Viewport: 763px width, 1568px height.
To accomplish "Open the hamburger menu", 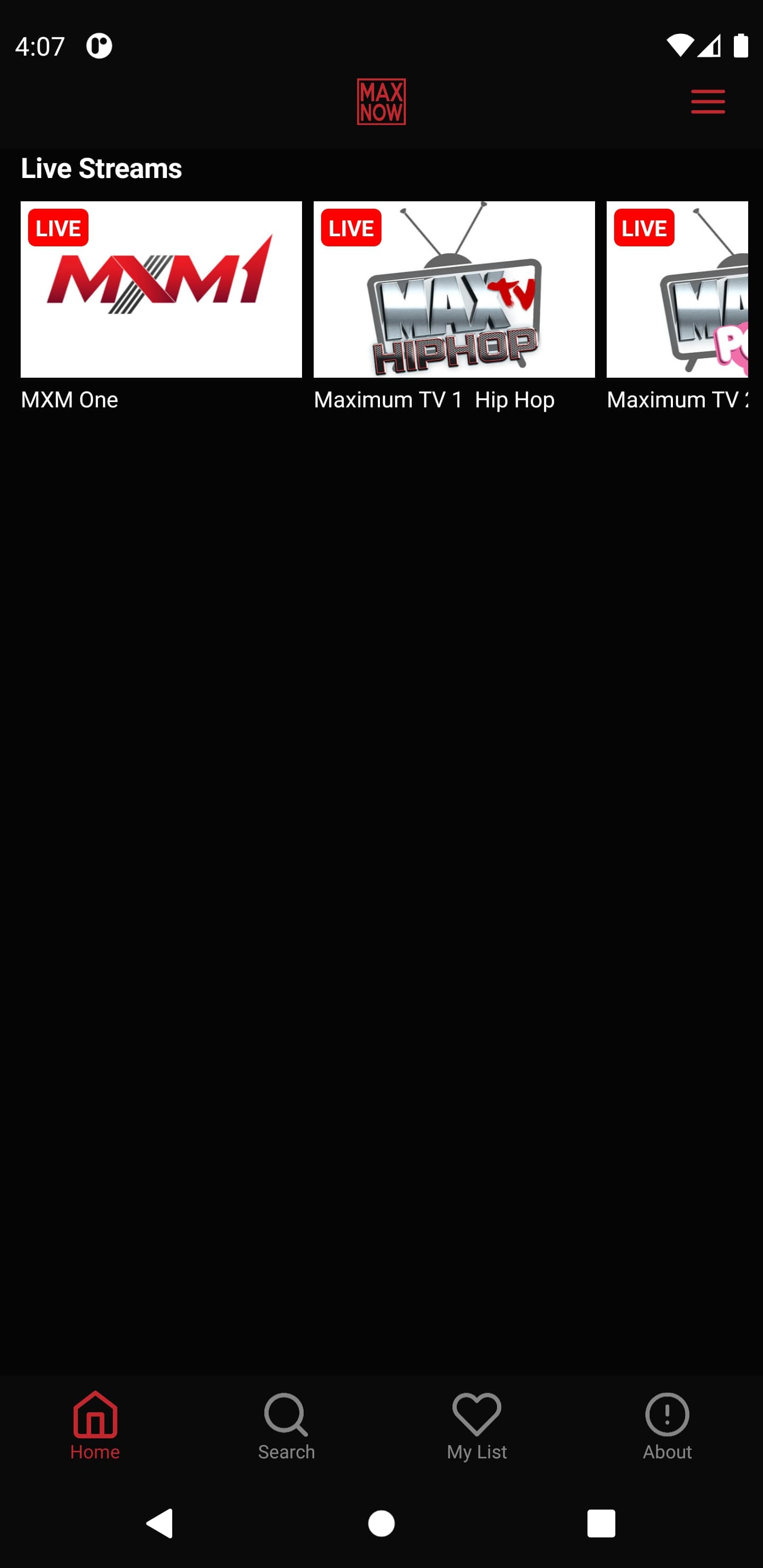I will coord(707,102).
